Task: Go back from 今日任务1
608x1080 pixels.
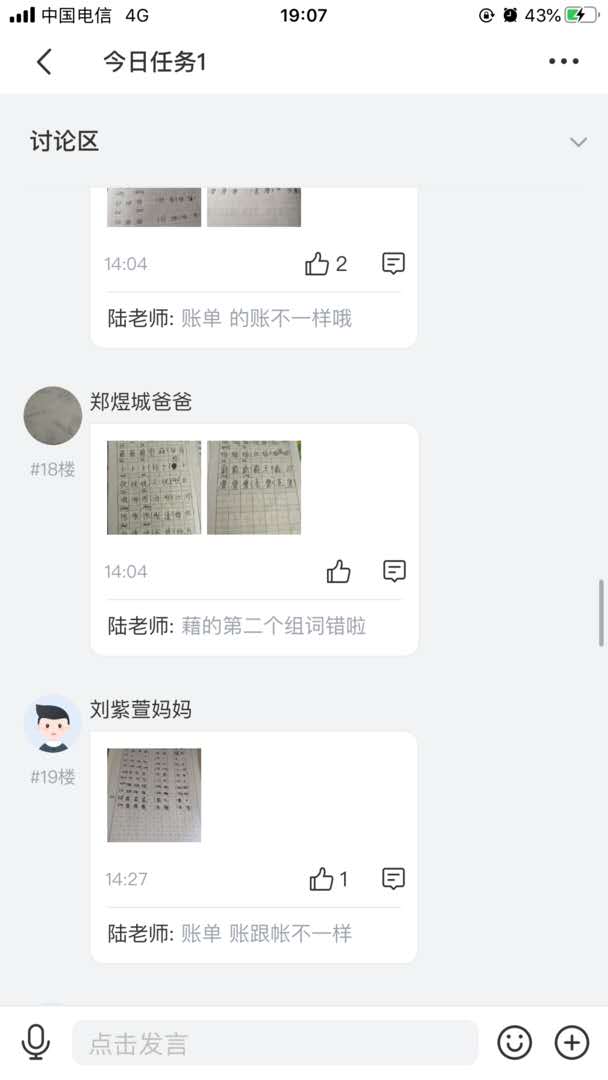Action: pos(44,62)
